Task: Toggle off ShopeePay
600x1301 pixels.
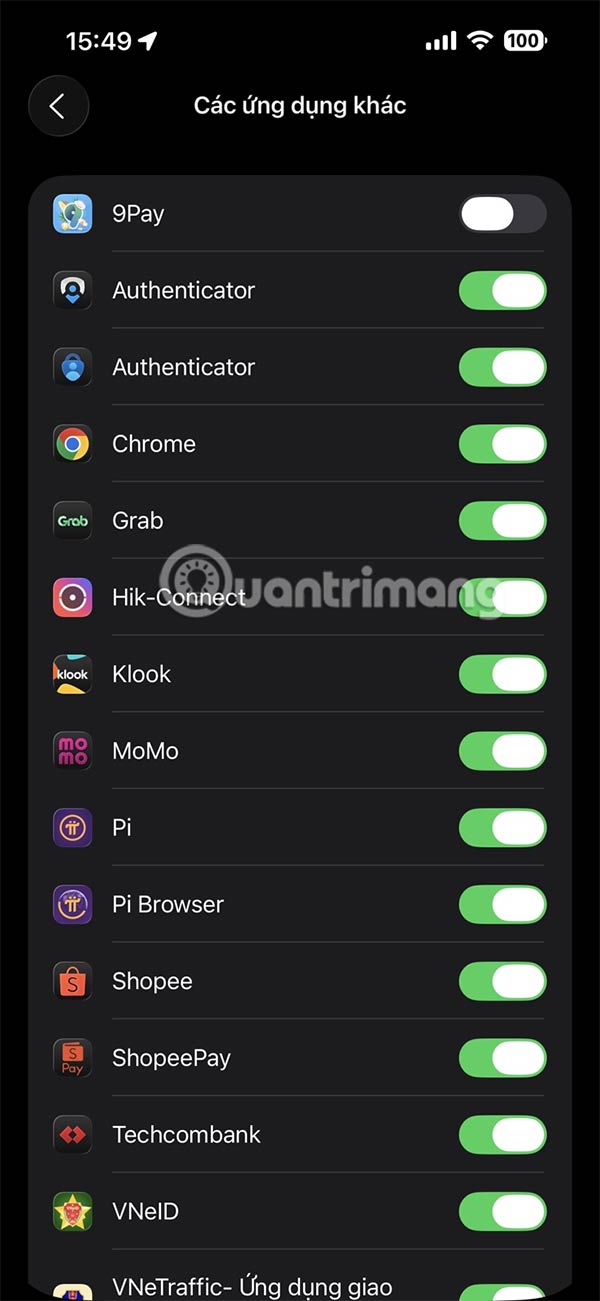Action: pyautogui.click(x=502, y=1058)
